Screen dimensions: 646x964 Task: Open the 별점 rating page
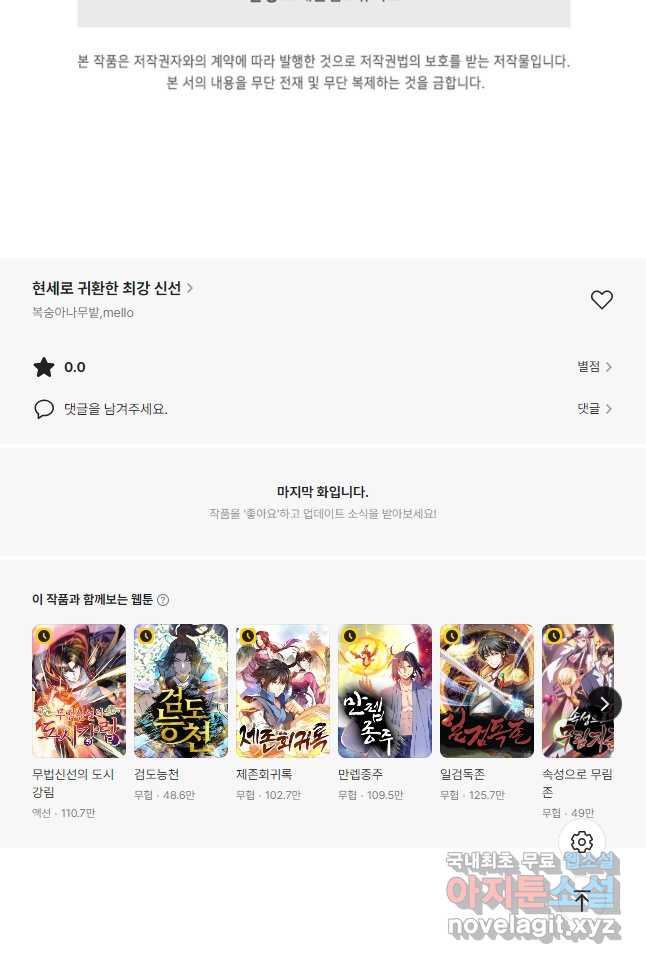click(594, 367)
